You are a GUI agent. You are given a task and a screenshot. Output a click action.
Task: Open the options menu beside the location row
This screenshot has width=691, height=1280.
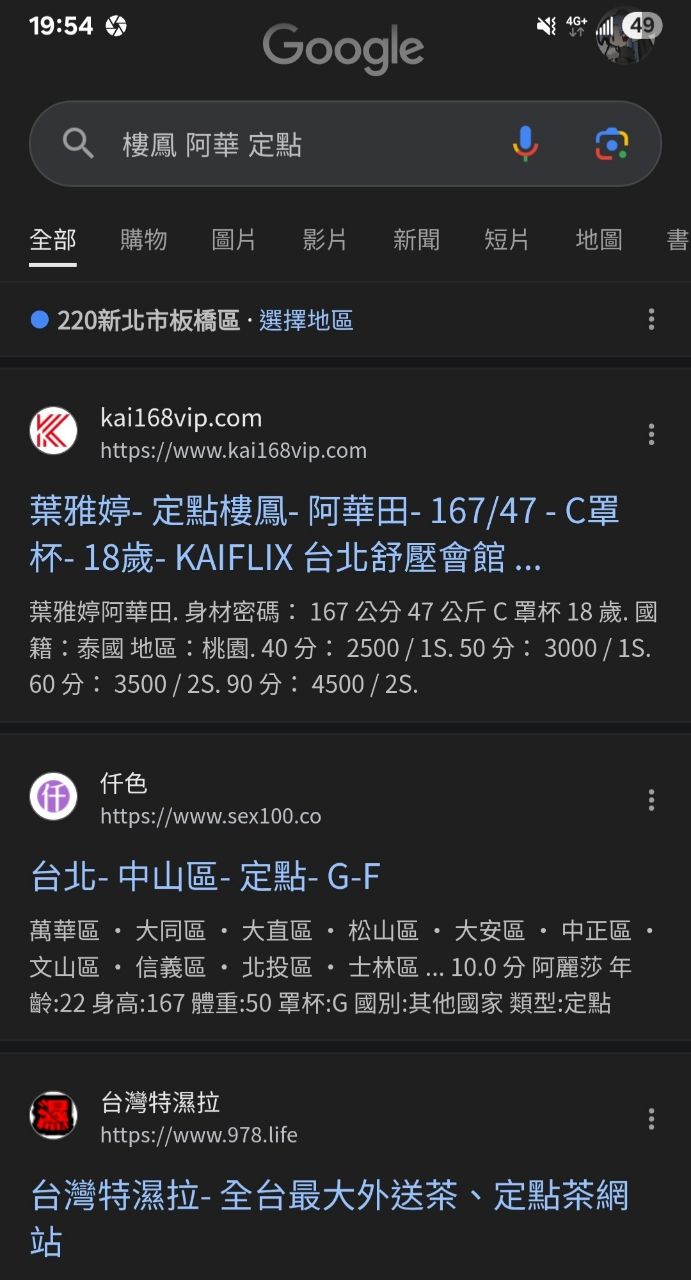pyautogui.click(x=651, y=320)
